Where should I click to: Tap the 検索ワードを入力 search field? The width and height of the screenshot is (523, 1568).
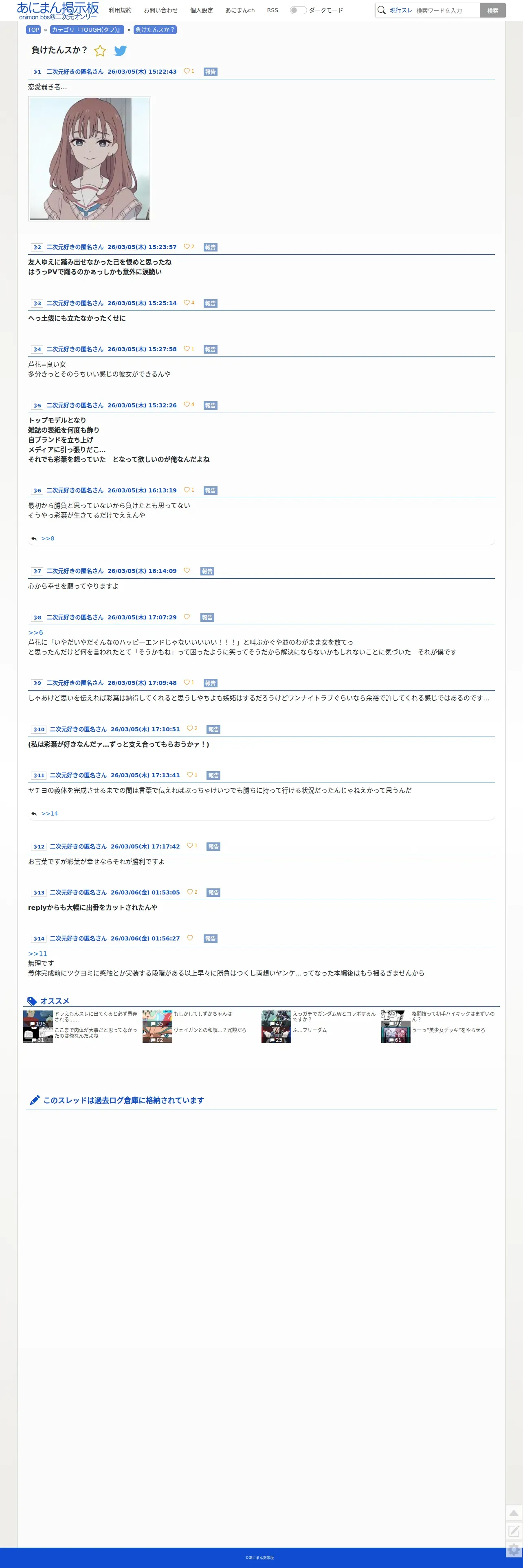446,10
